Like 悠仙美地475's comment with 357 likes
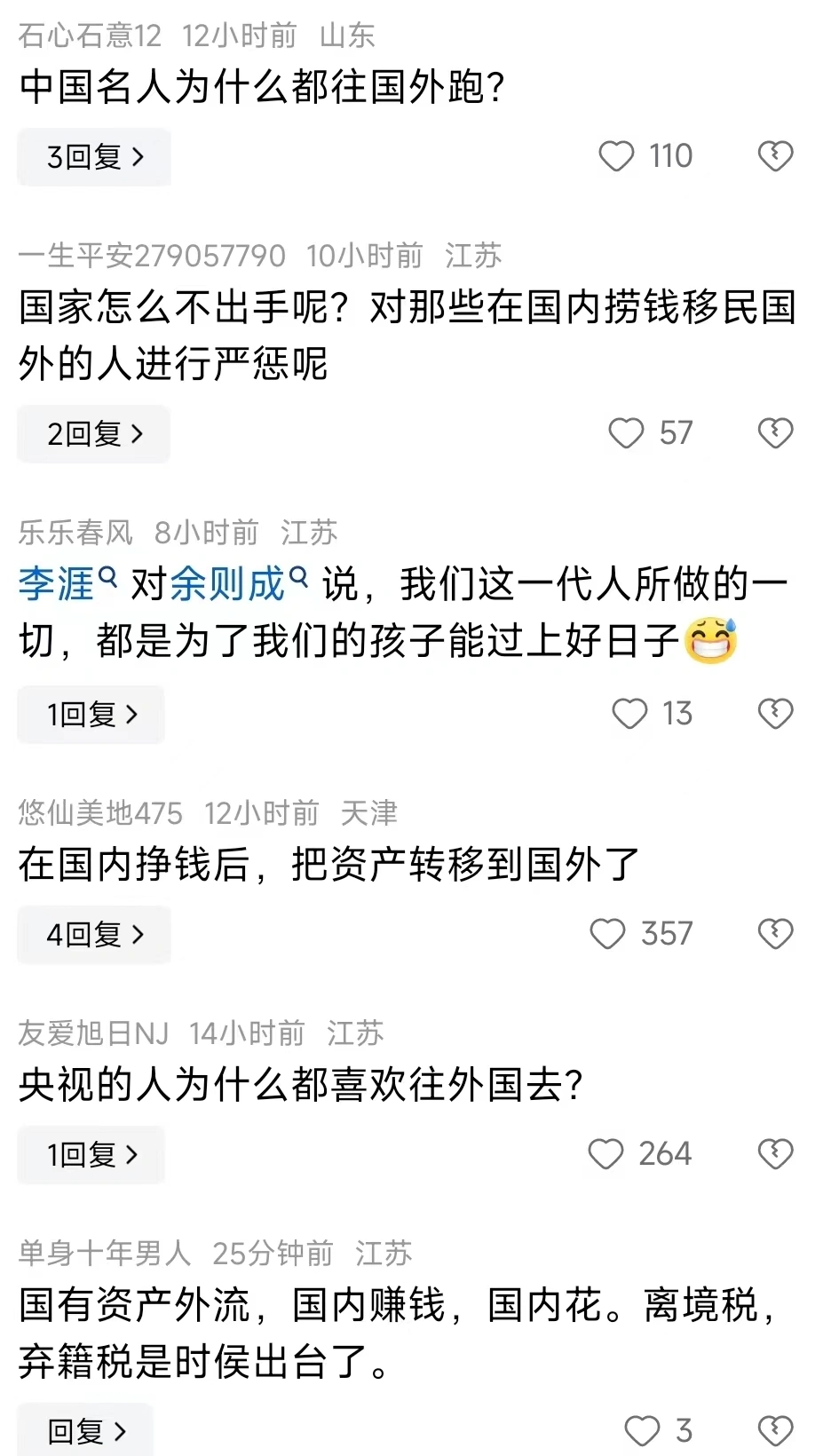This screenshot has height=1456, width=839. [608, 934]
